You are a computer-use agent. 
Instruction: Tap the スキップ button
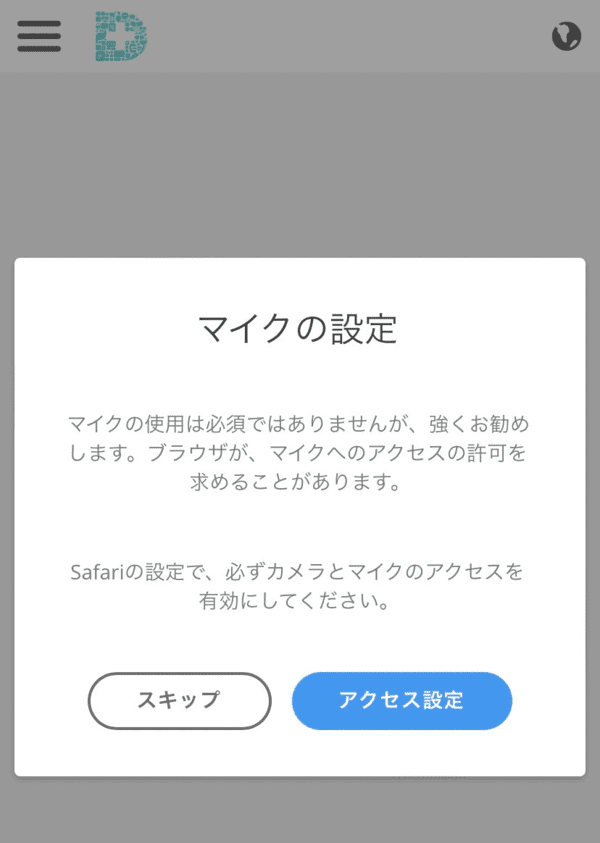point(180,700)
